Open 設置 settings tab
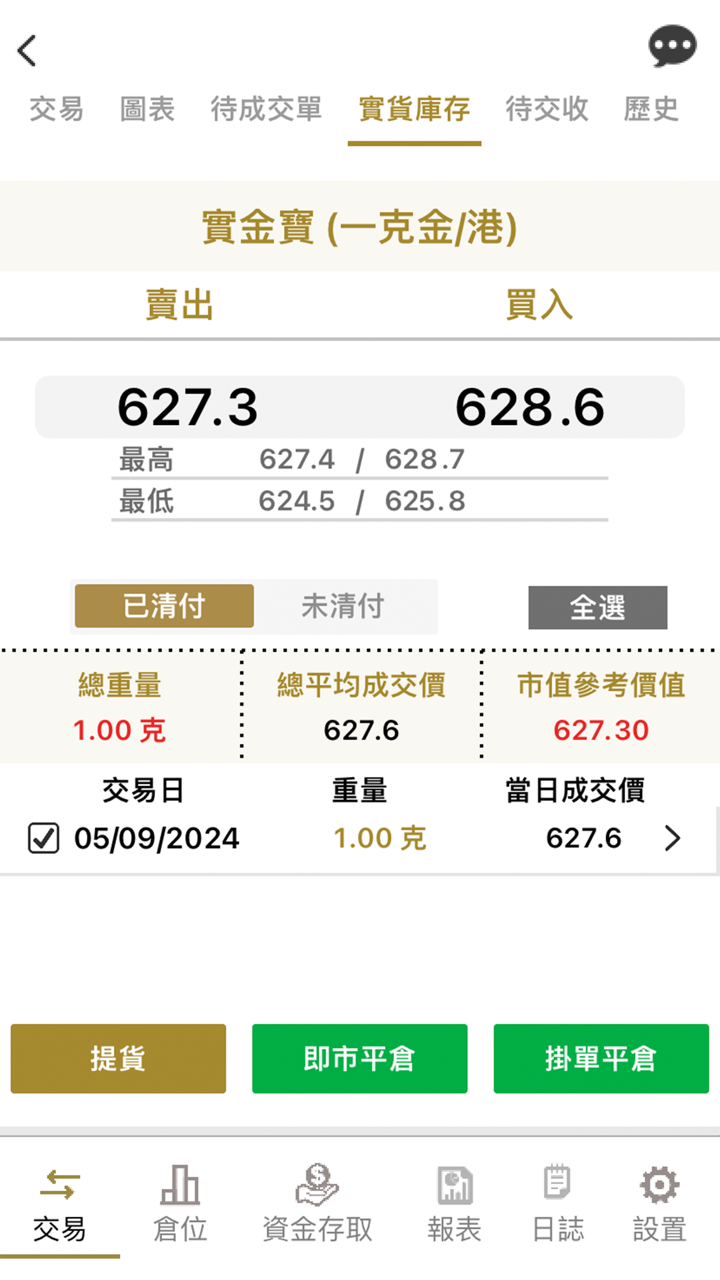The height and width of the screenshot is (1280, 720). [x=660, y=1203]
